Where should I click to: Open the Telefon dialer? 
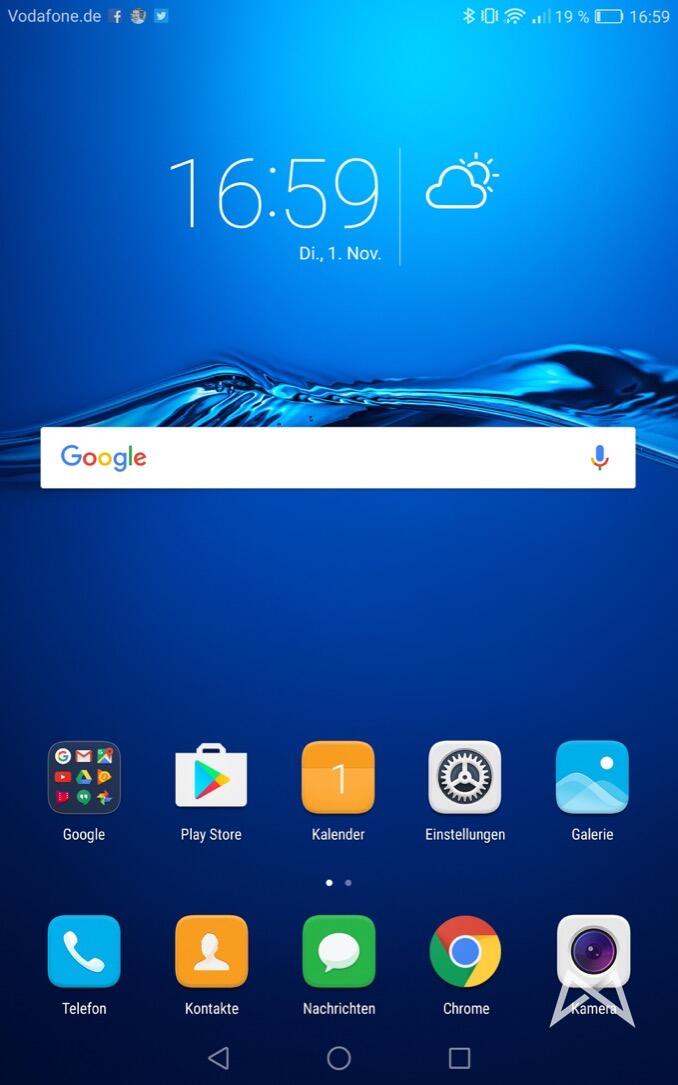tap(84, 951)
